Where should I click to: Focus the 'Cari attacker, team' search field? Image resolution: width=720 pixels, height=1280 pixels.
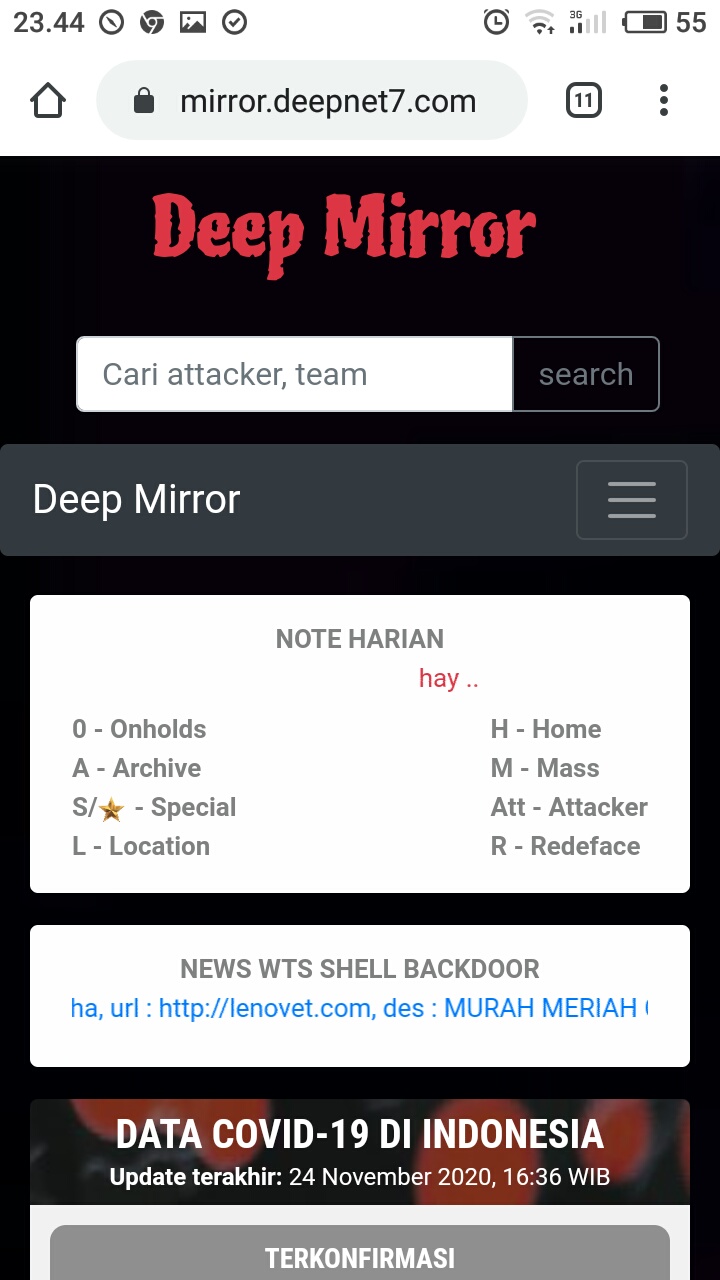coord(295,374)
